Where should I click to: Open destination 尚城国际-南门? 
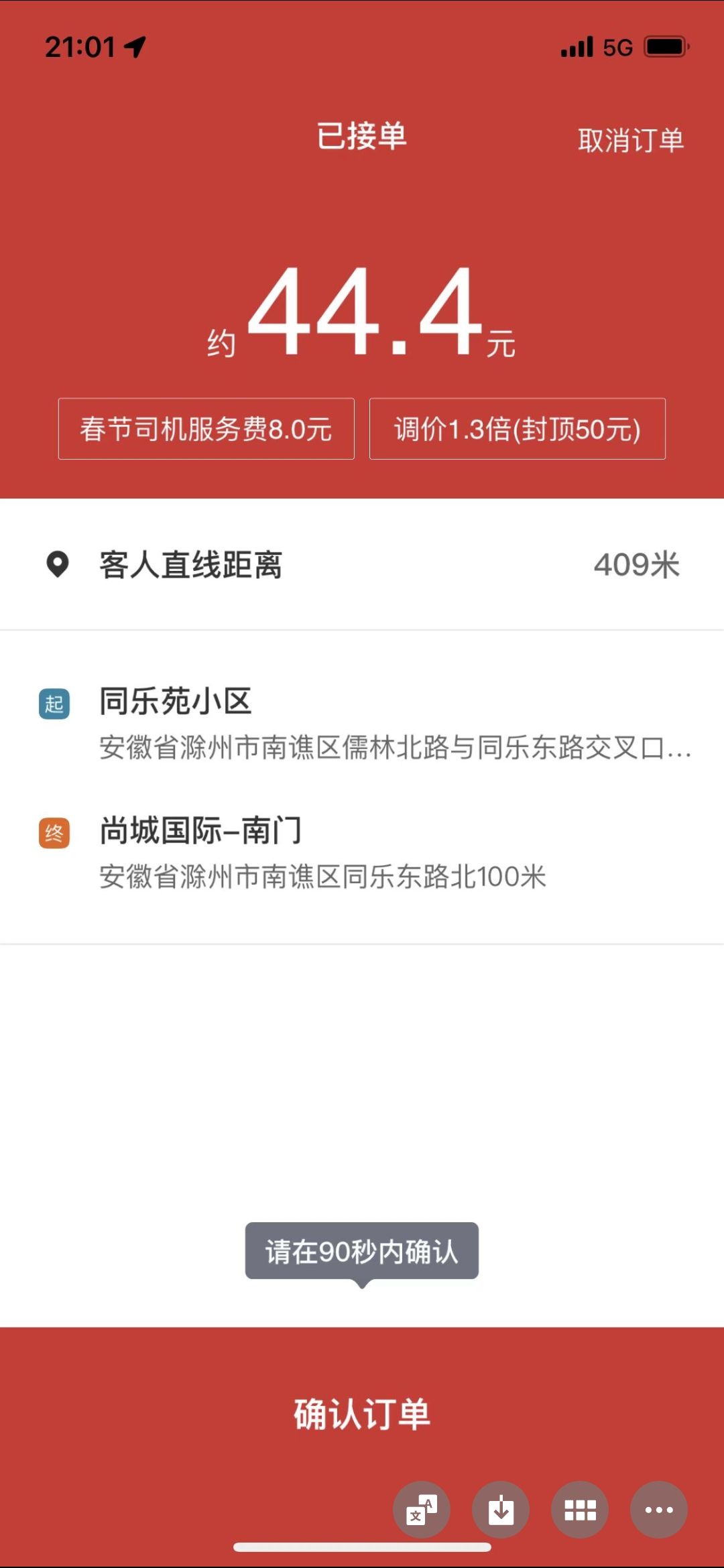(x=362, y=852)
